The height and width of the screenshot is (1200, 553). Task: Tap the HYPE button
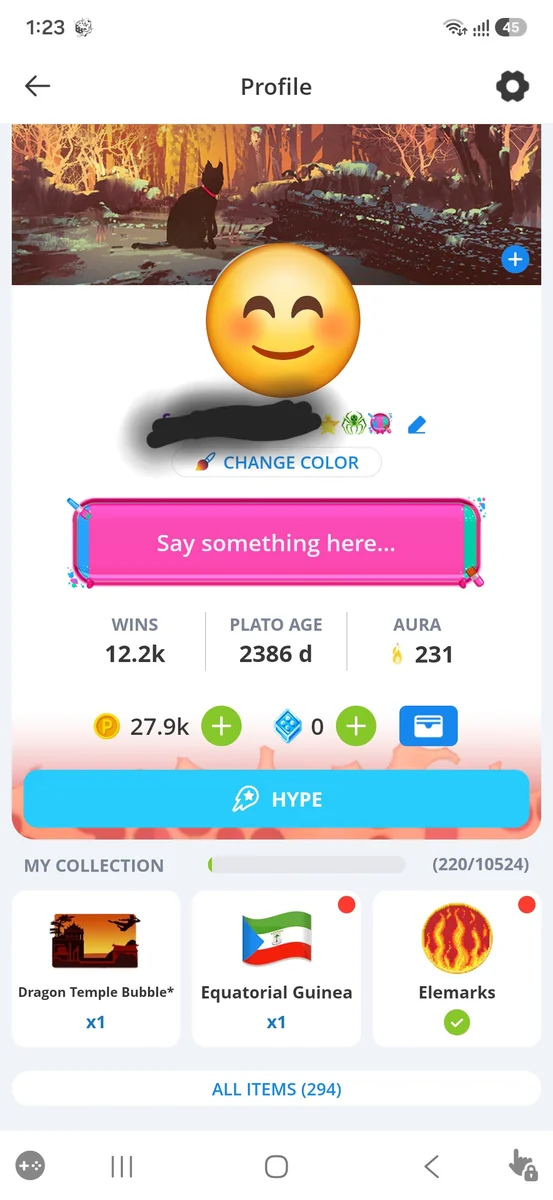[x=276, y=799]
